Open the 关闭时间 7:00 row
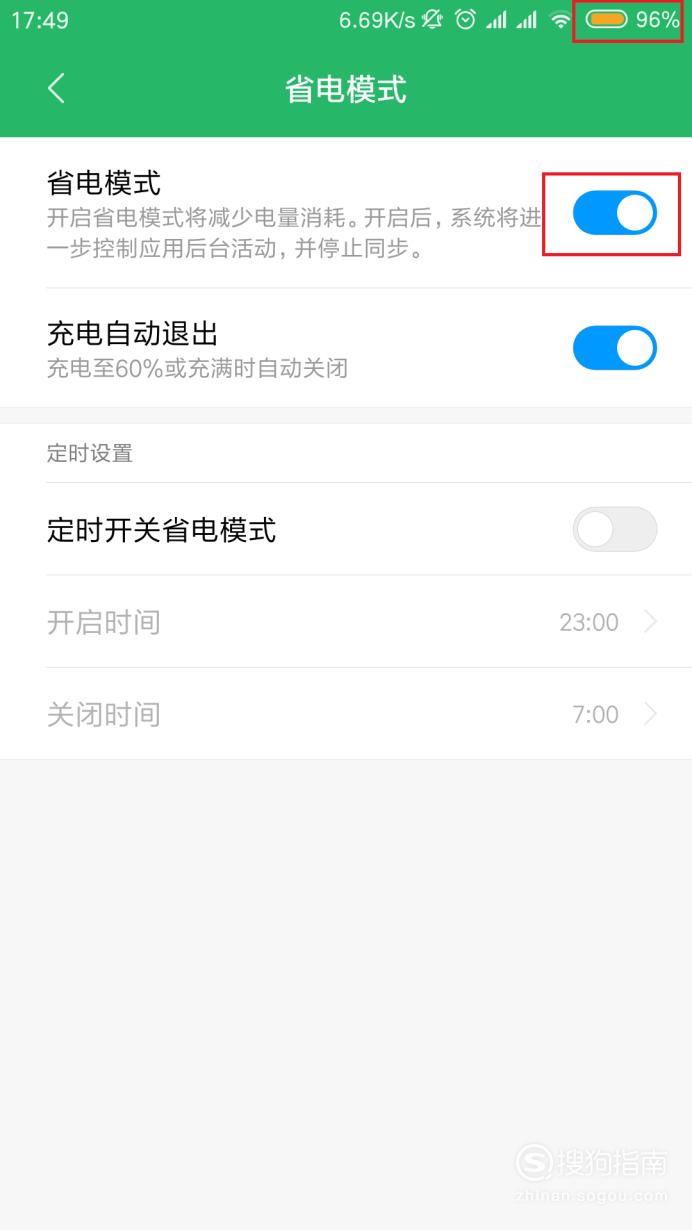Screen dimensions: 692x1230 (x=346, y=714)
